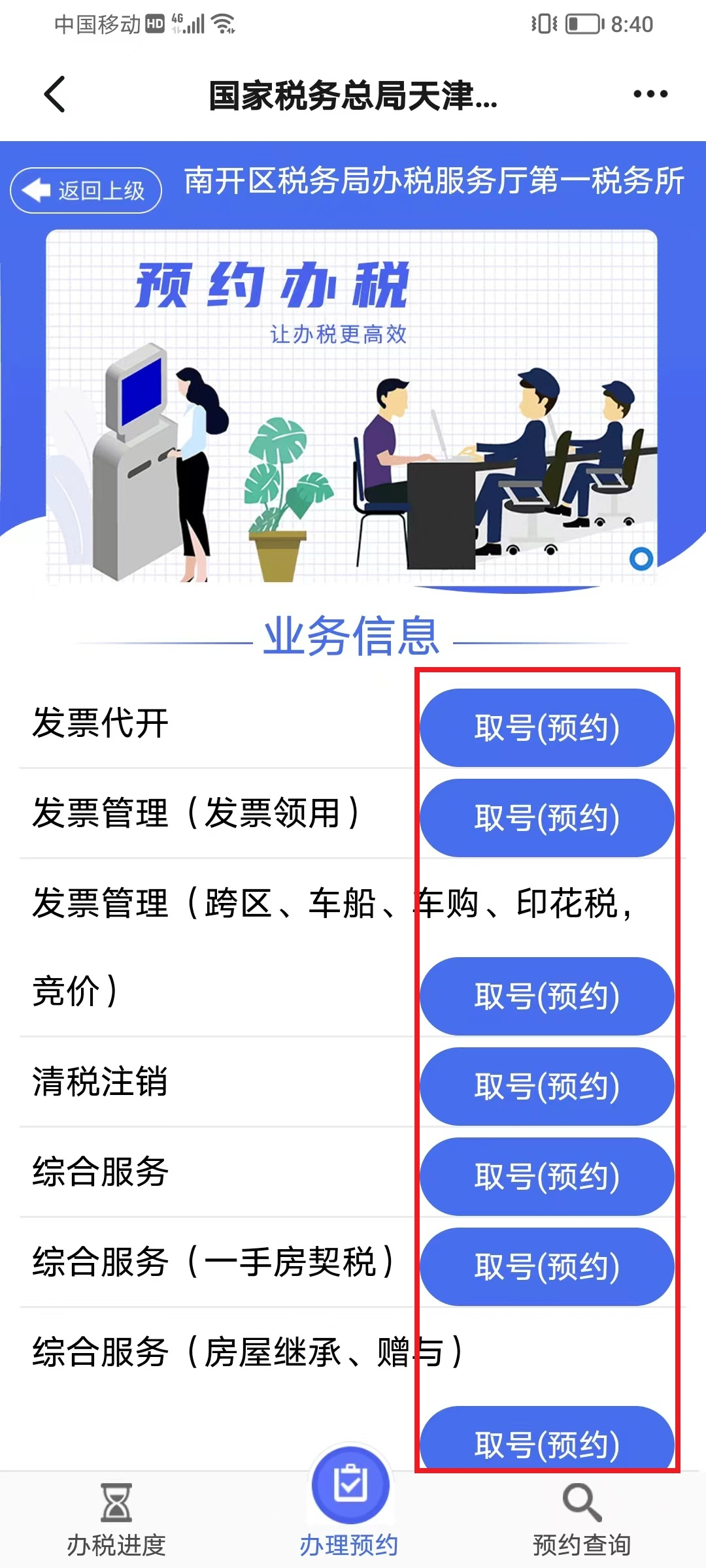Reserve a slot for 清税注销
The width and height of the screenshot is (706, 1568).
point(546,1086)
